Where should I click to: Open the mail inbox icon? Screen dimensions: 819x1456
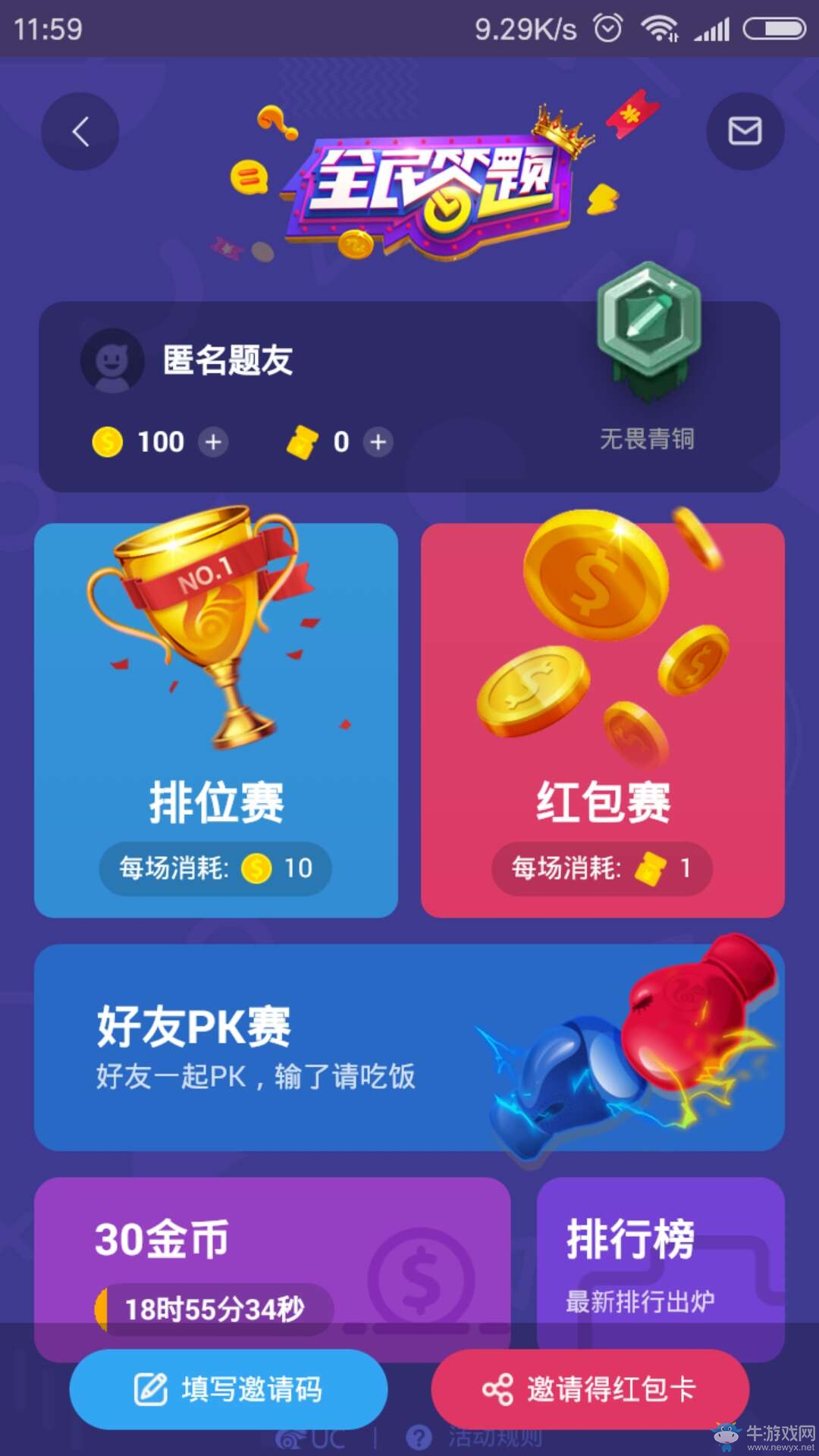click(x=745, y=131)
